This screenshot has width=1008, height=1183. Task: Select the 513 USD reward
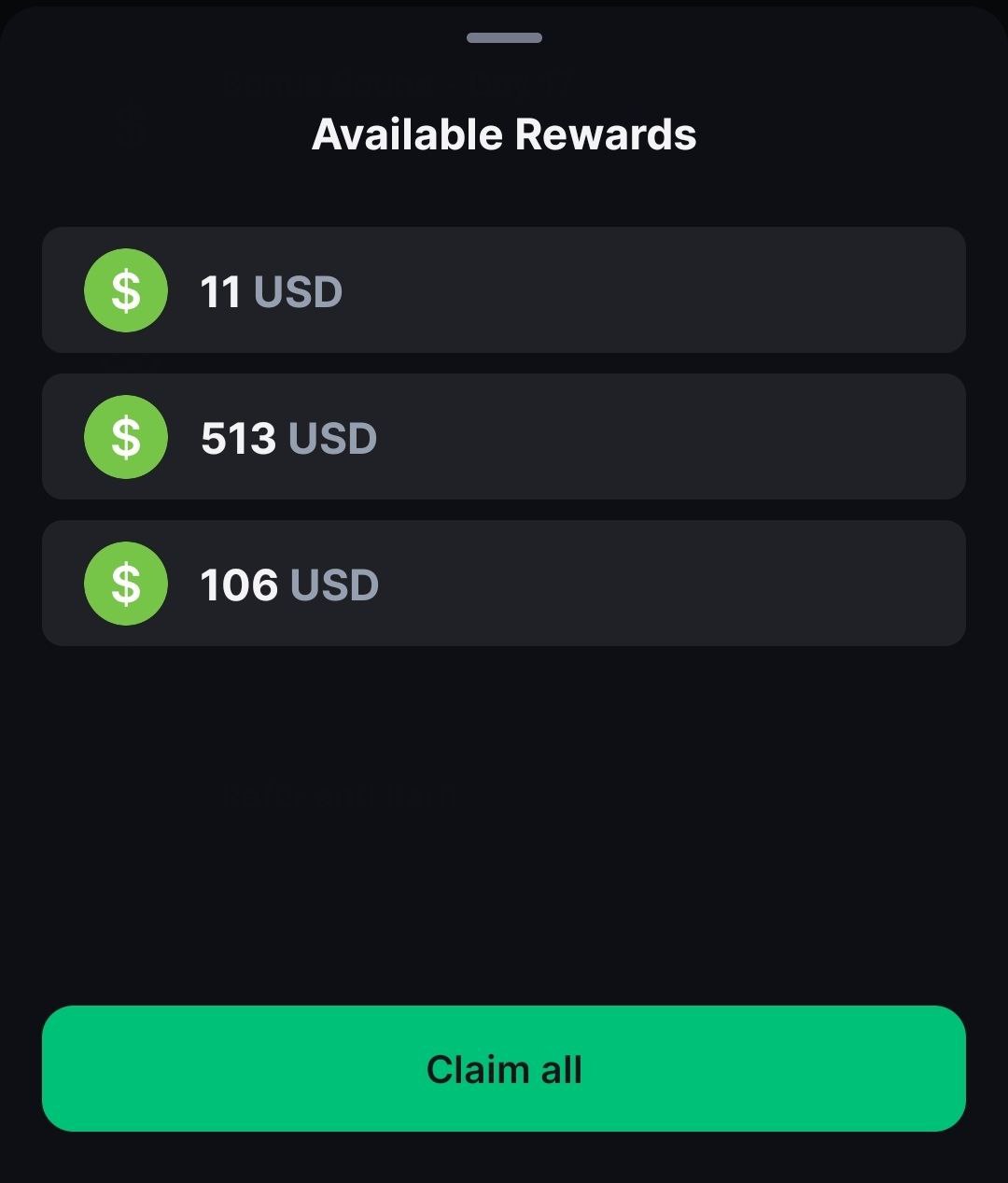click(x=504, y=437)
